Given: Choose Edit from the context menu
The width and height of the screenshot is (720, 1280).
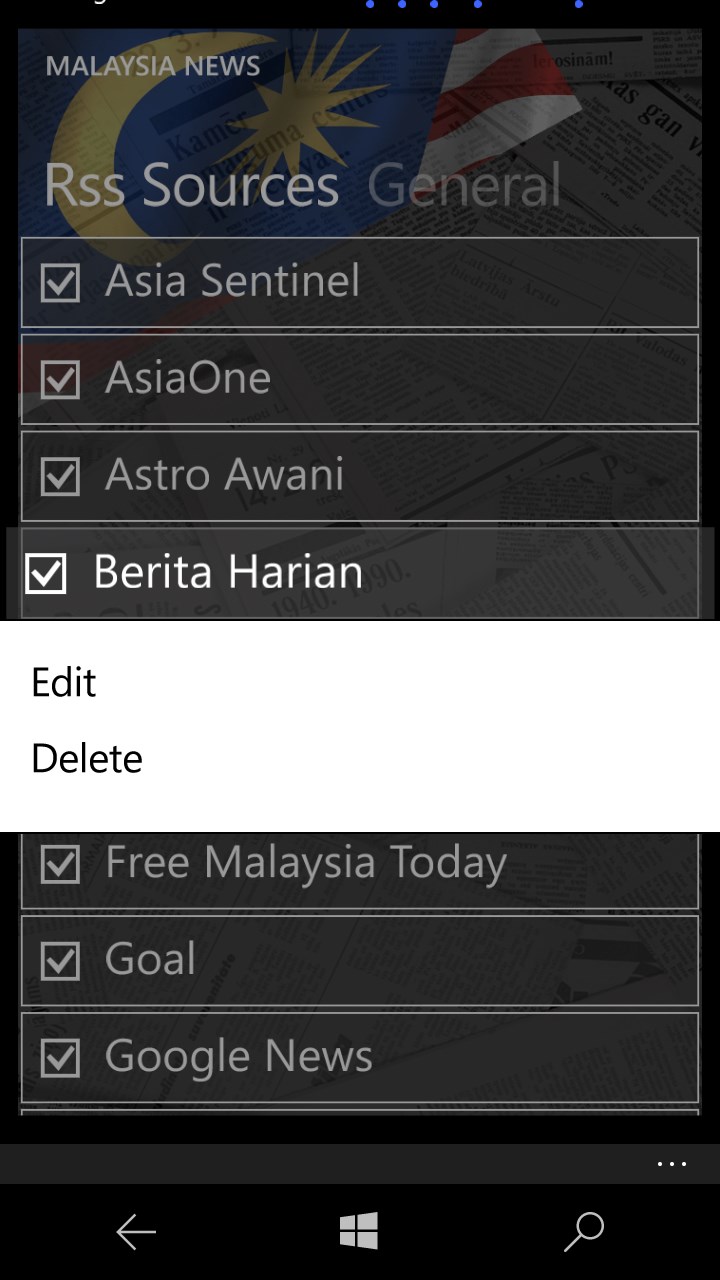Looking at the screenshot, I should (64, 683).
